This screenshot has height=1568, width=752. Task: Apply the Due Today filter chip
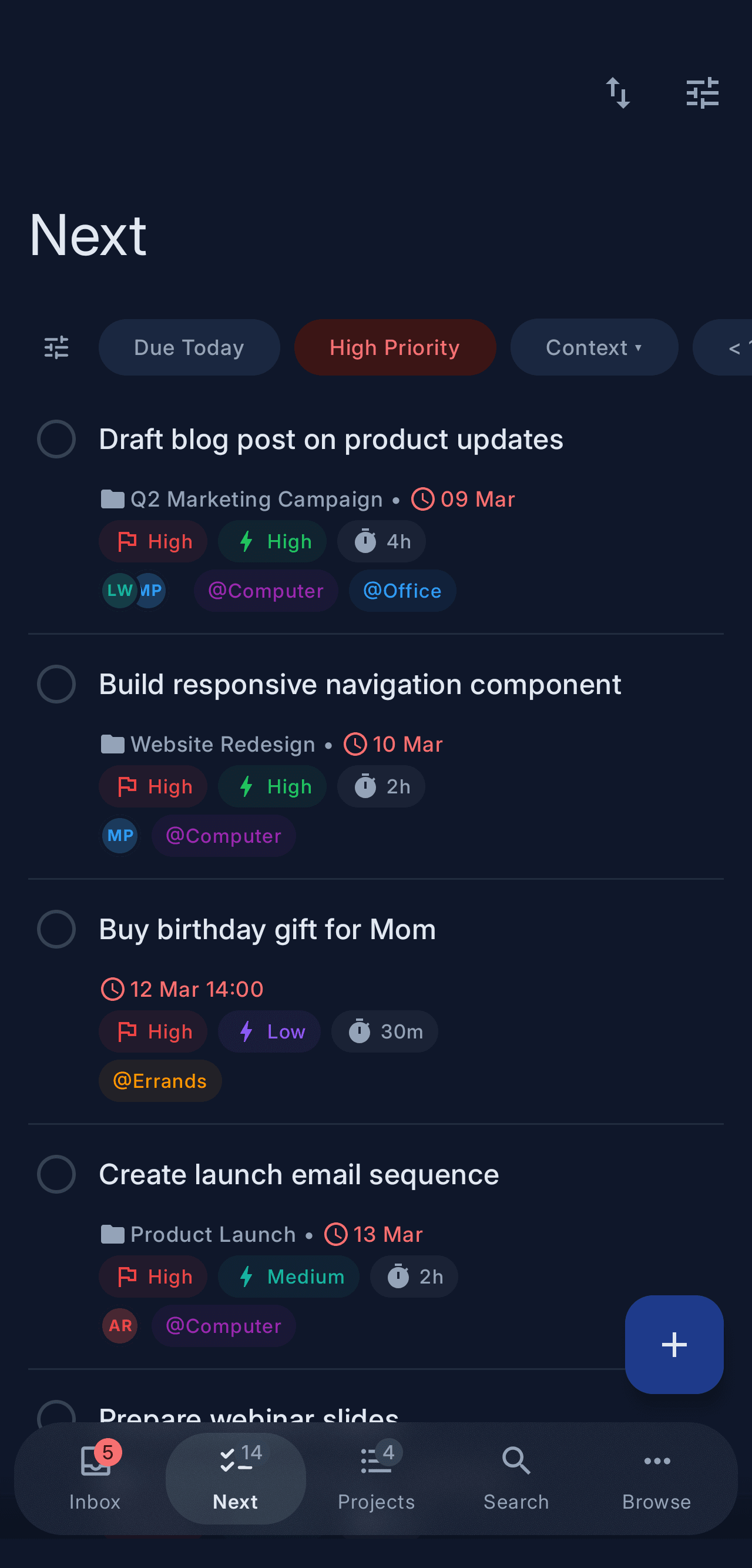[x=189, y=347]
